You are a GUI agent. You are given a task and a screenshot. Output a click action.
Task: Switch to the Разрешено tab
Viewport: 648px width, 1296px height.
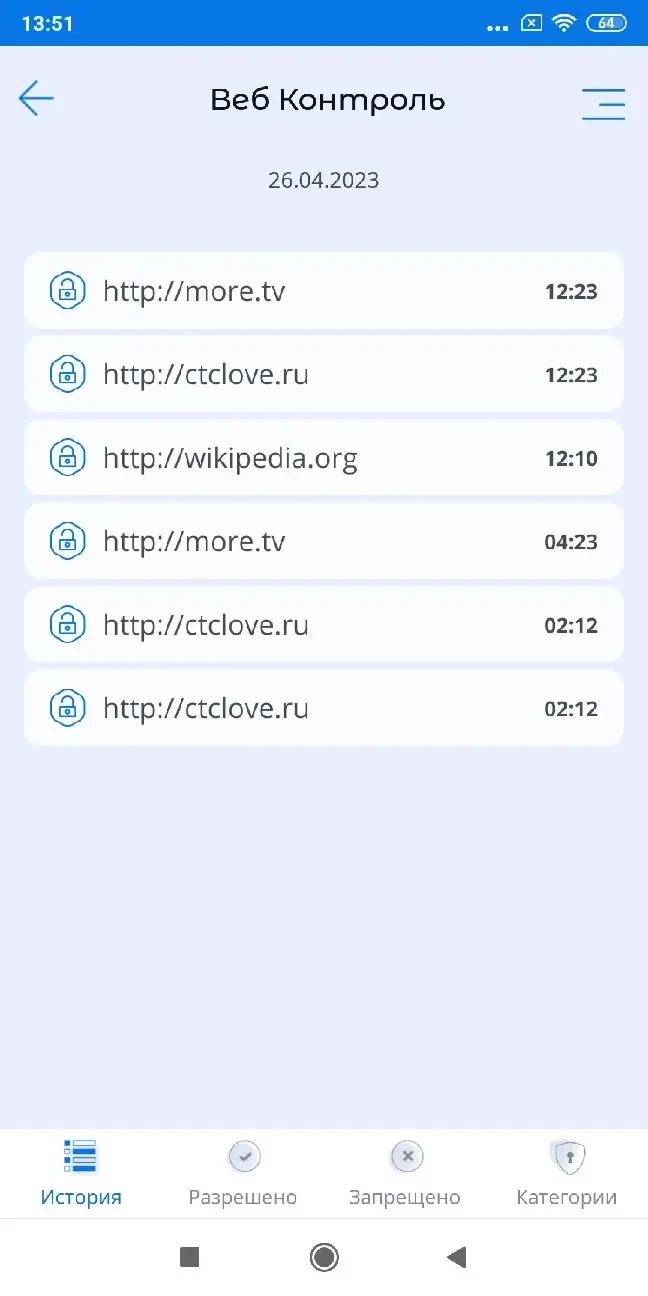click(243, 1174)
